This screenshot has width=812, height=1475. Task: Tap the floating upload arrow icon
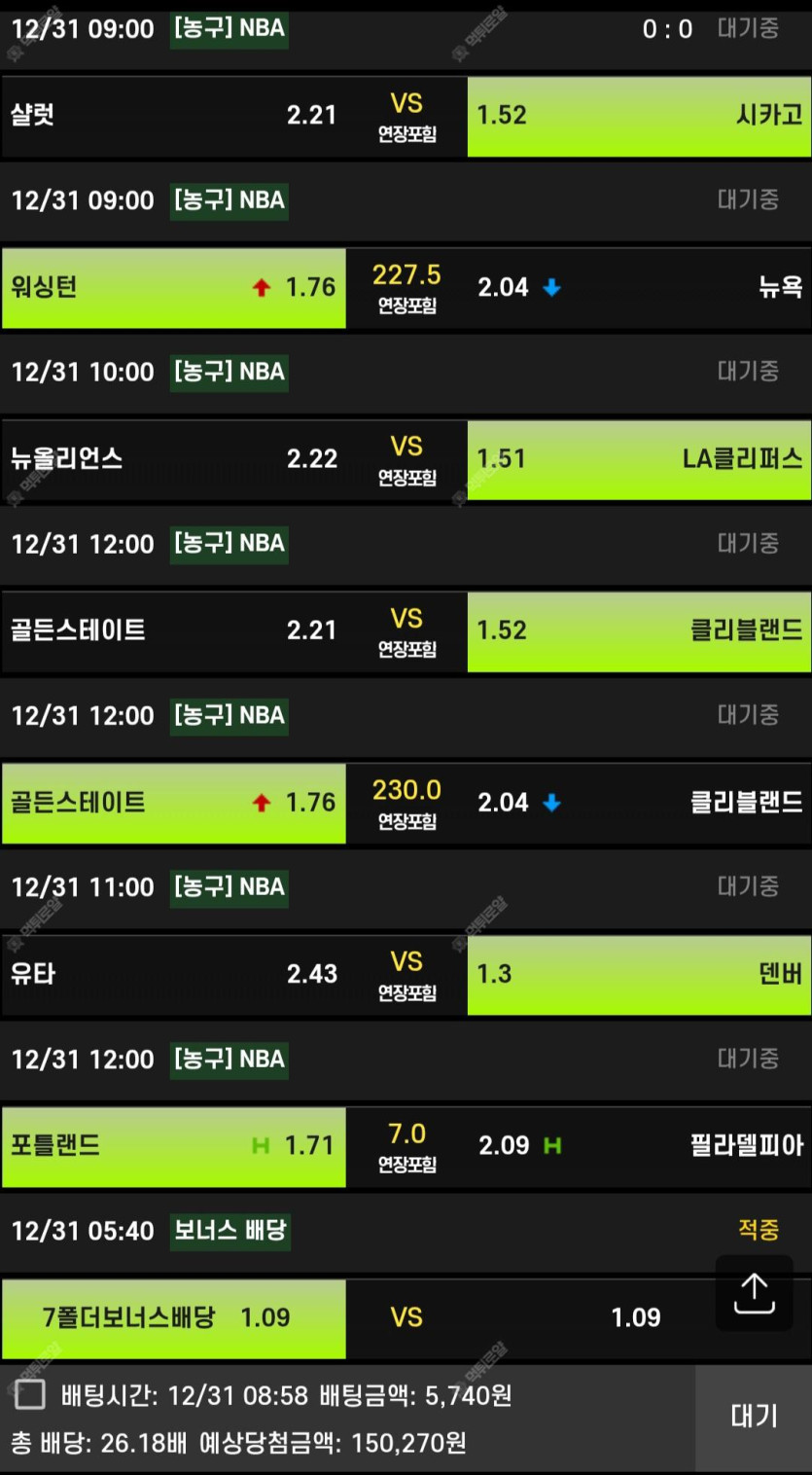tap(754, 1293)
